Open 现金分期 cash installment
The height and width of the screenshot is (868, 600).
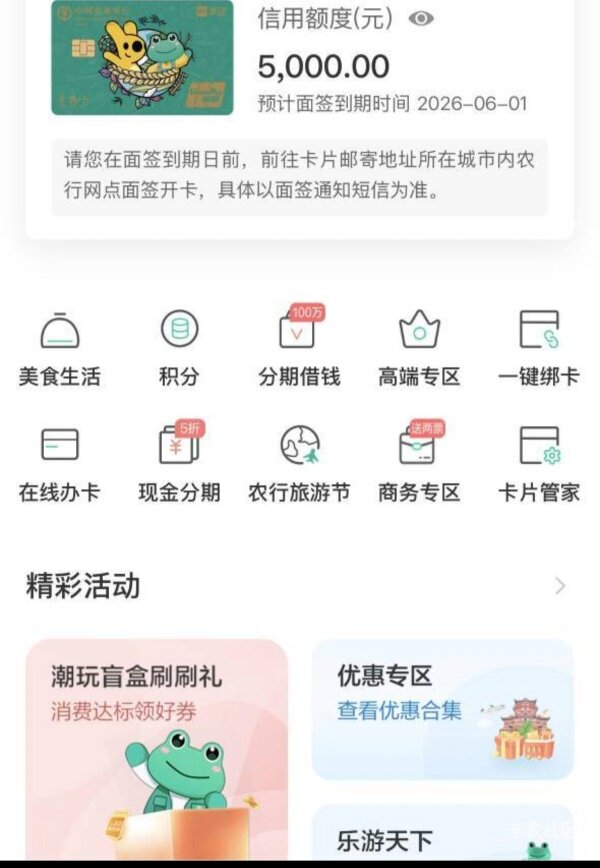point(179,462)
